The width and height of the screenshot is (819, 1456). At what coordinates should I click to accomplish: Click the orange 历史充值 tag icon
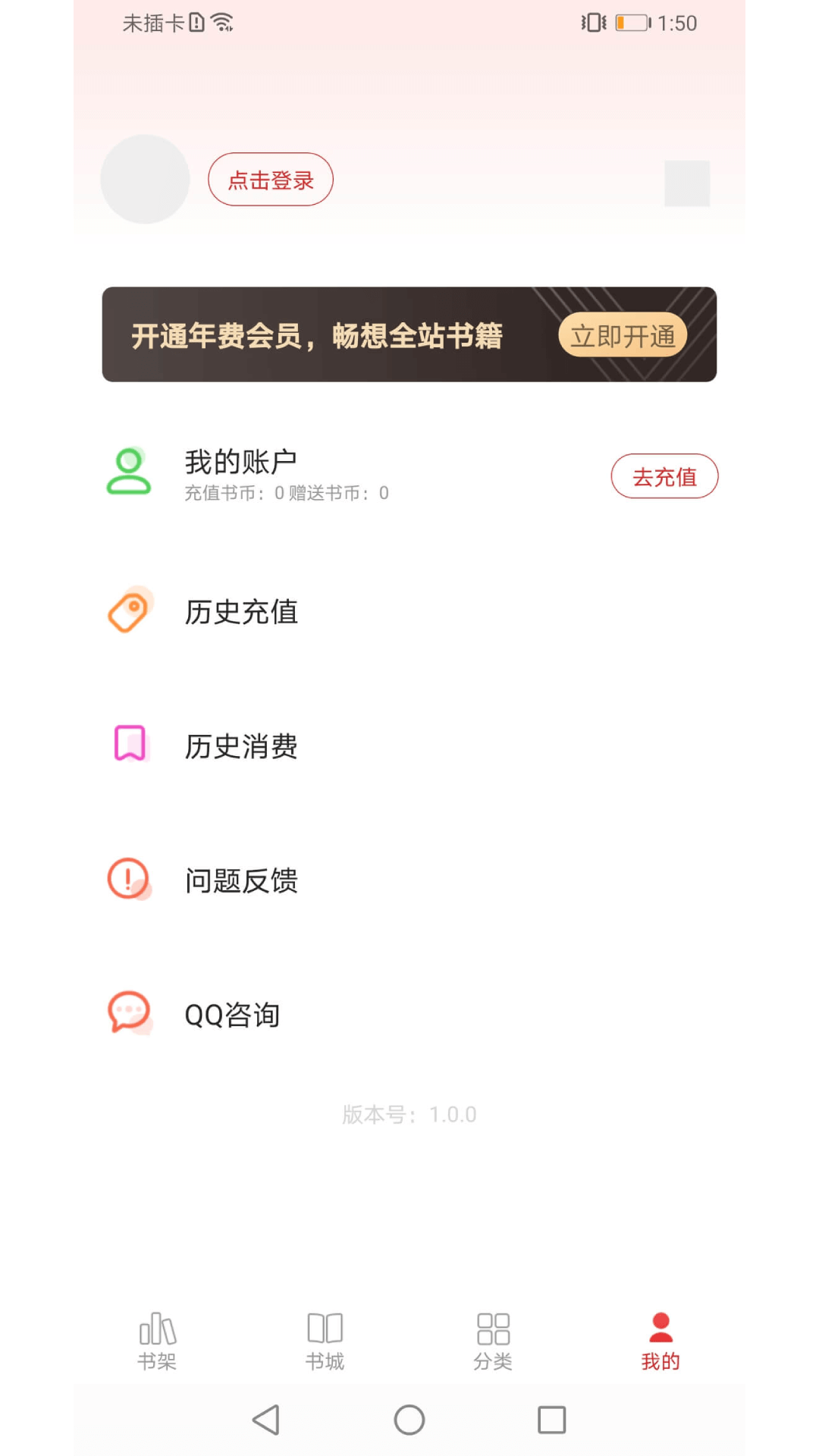pyautogui.click(x=130, y=610)
